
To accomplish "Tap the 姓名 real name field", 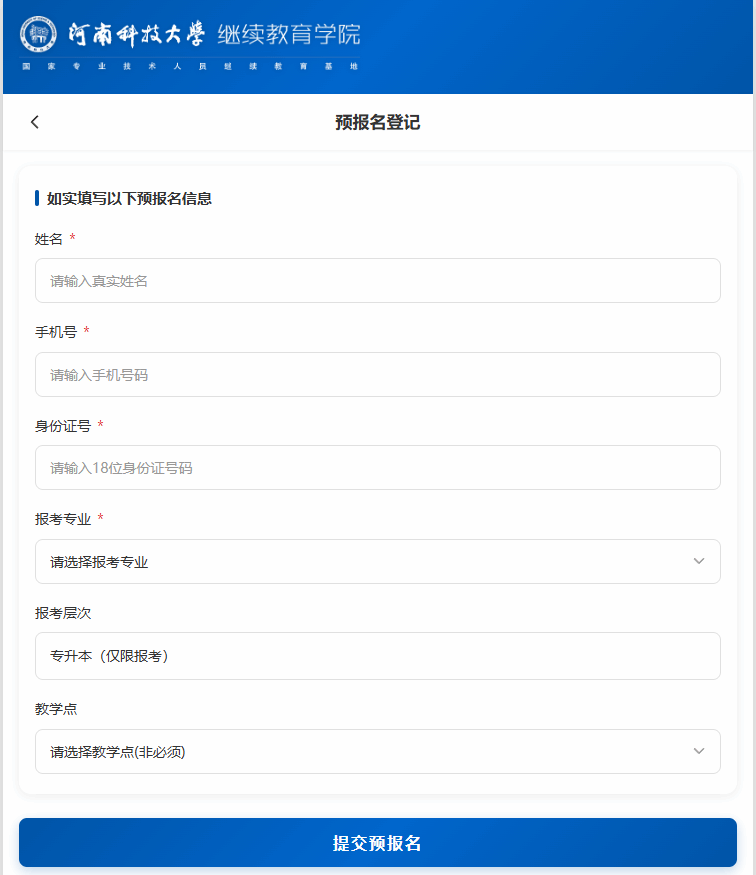I will (378, 281).
